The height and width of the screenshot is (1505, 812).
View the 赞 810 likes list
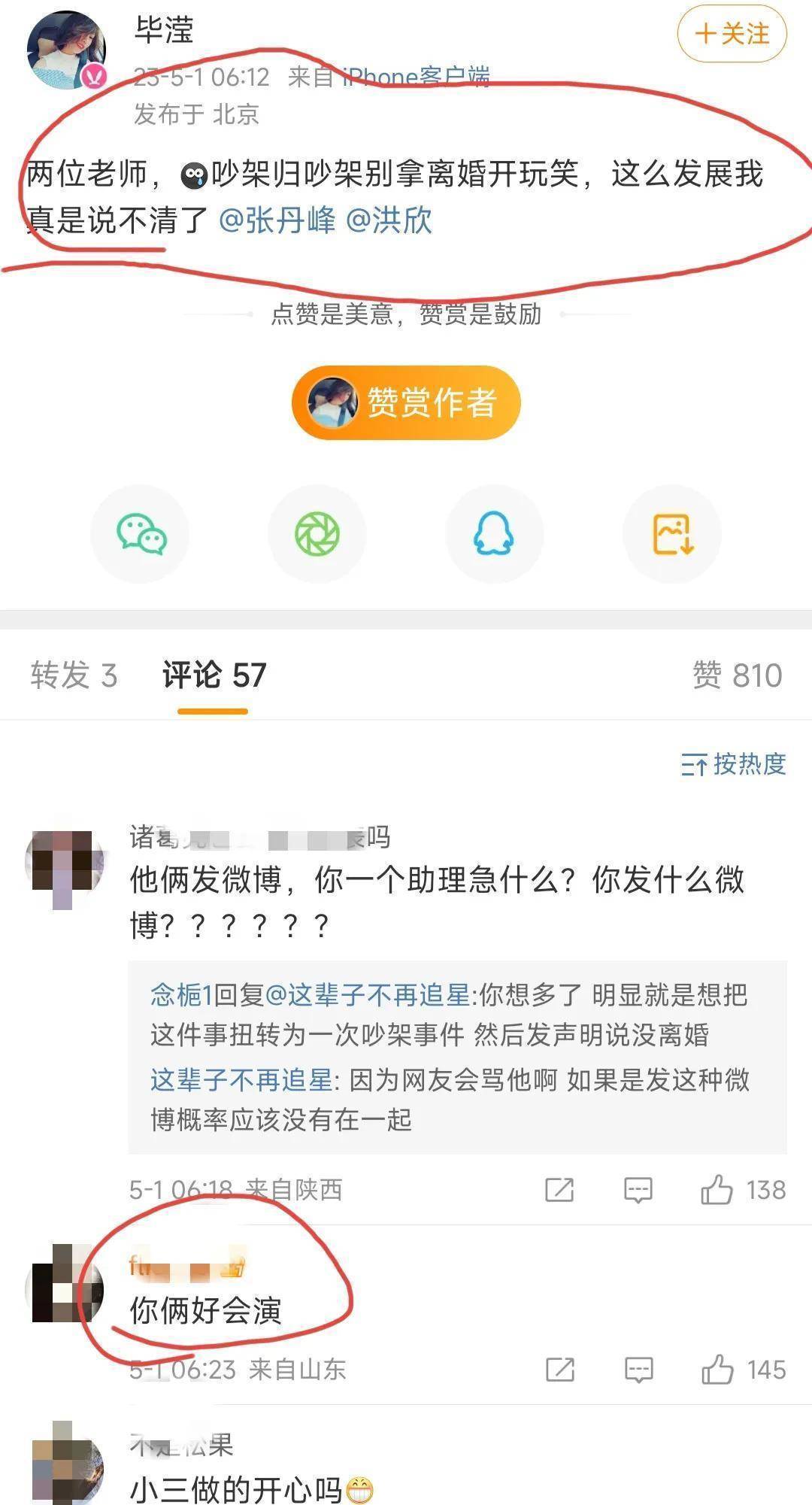[x=737, y=675]
